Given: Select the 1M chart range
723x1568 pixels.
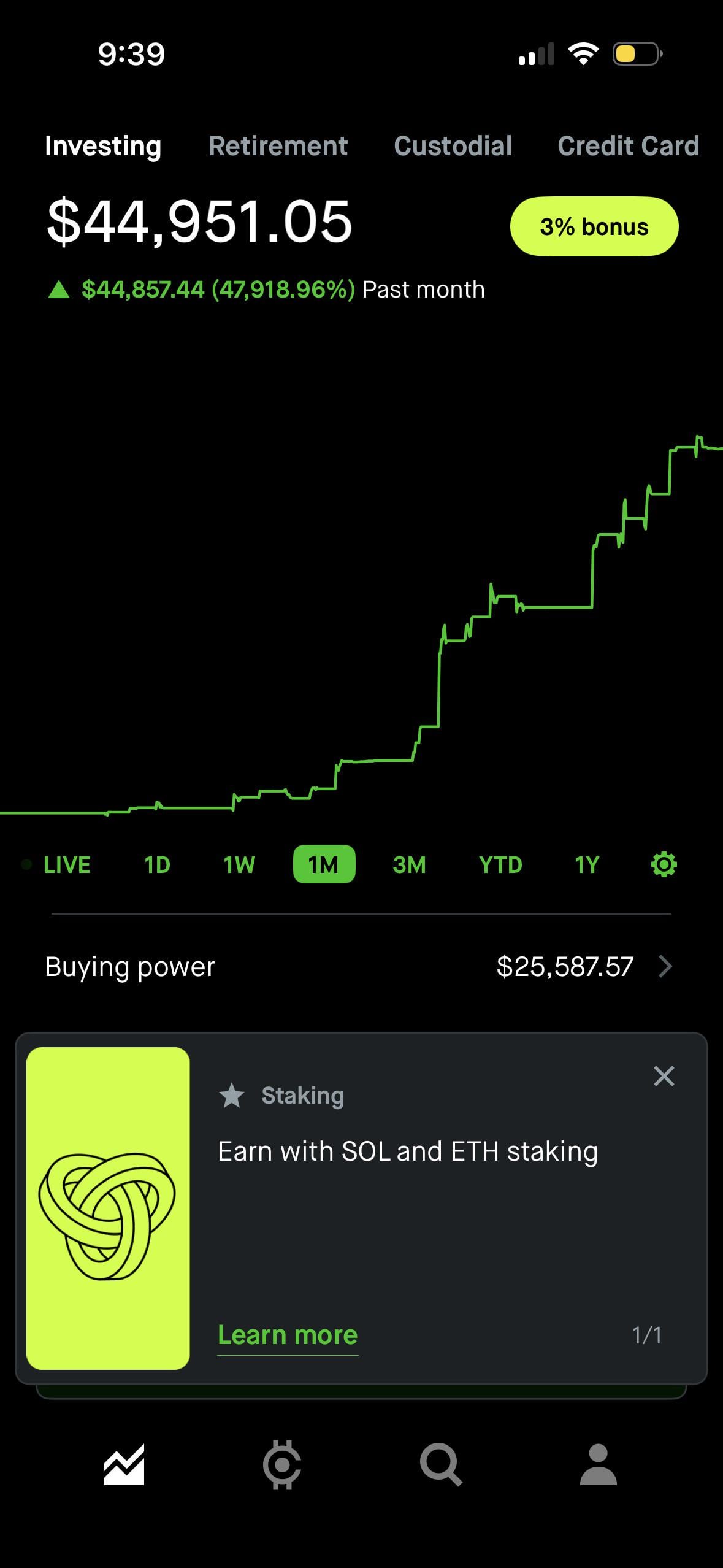Looking at the screenshot, I should [324, 865].
